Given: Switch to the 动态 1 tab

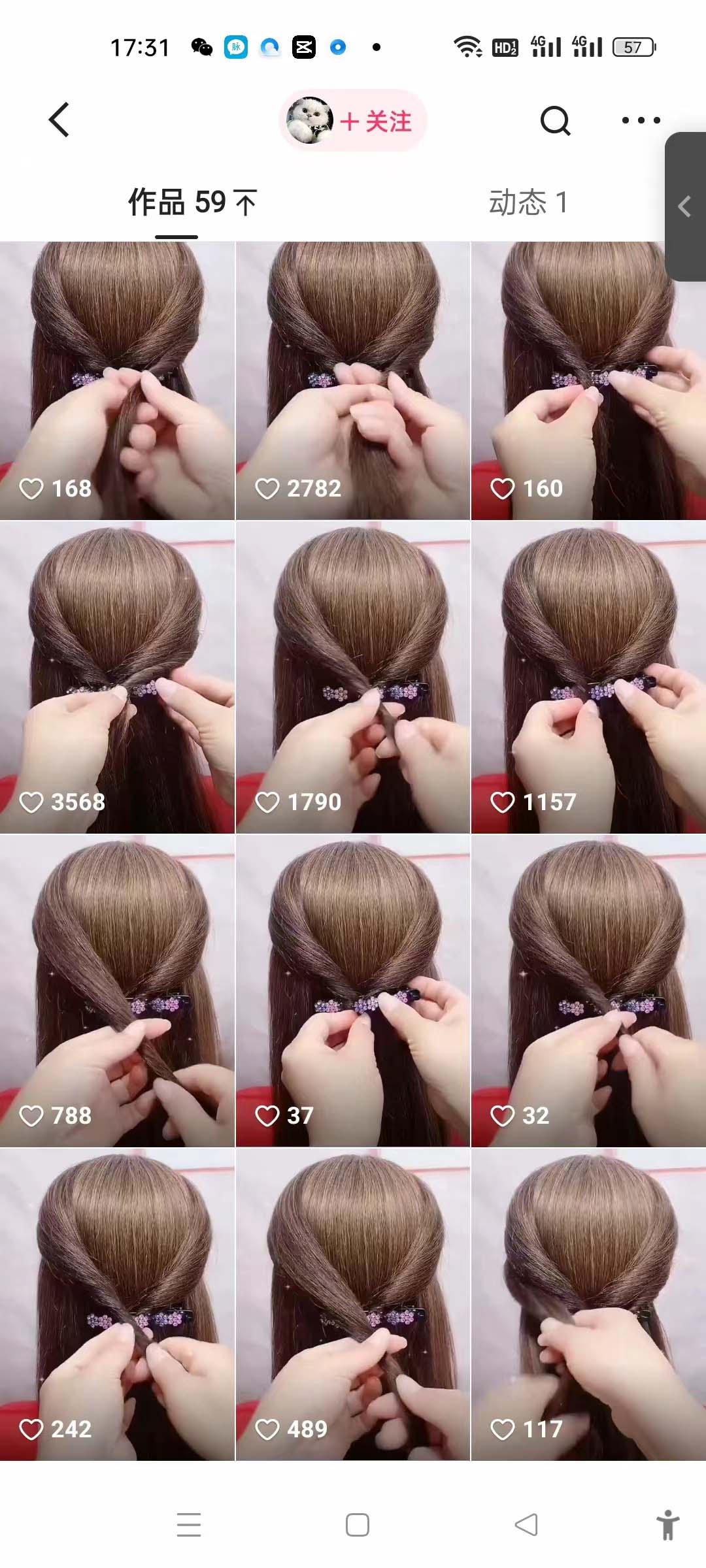Looking at the screenshot, I should coord(528,202).
